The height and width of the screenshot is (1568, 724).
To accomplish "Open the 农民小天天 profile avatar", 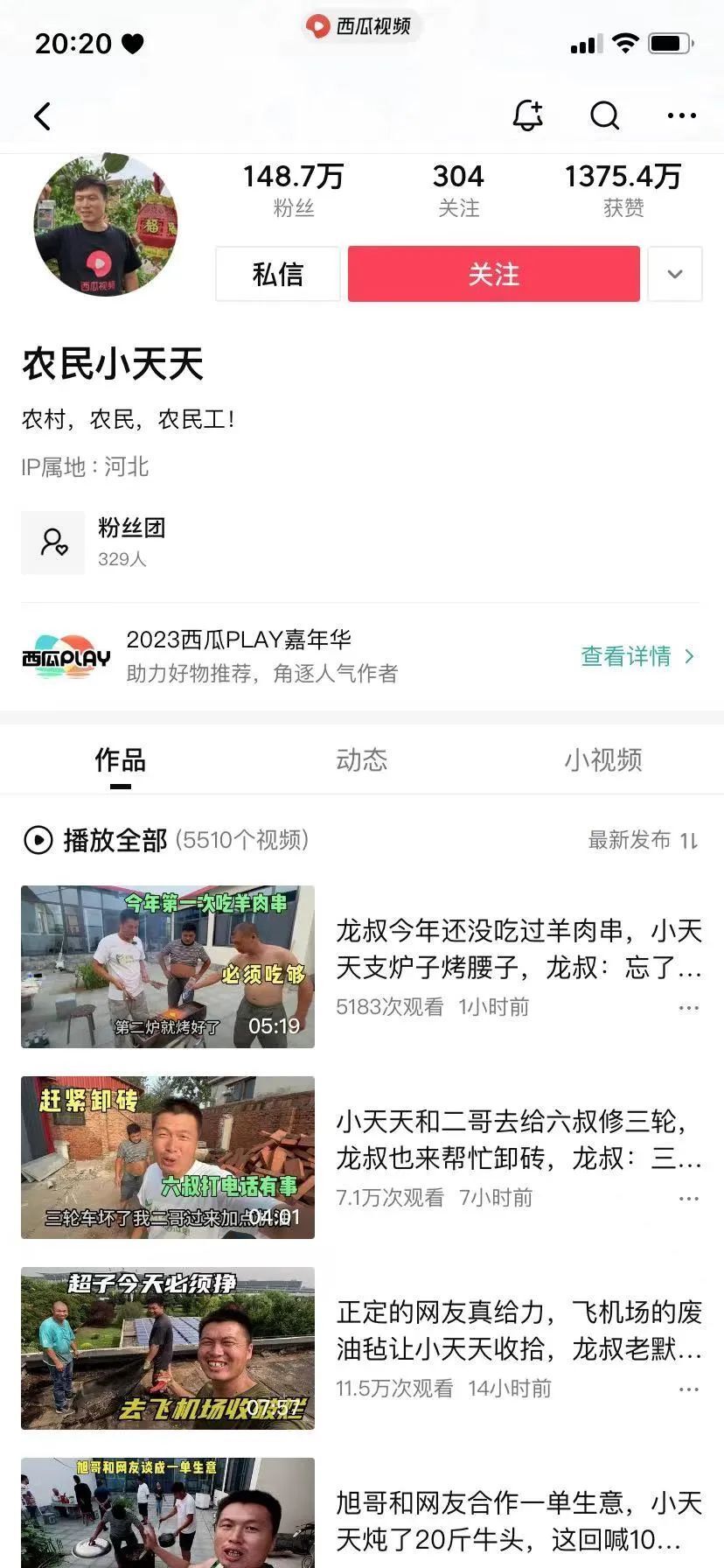I will (x=104, y=224).
